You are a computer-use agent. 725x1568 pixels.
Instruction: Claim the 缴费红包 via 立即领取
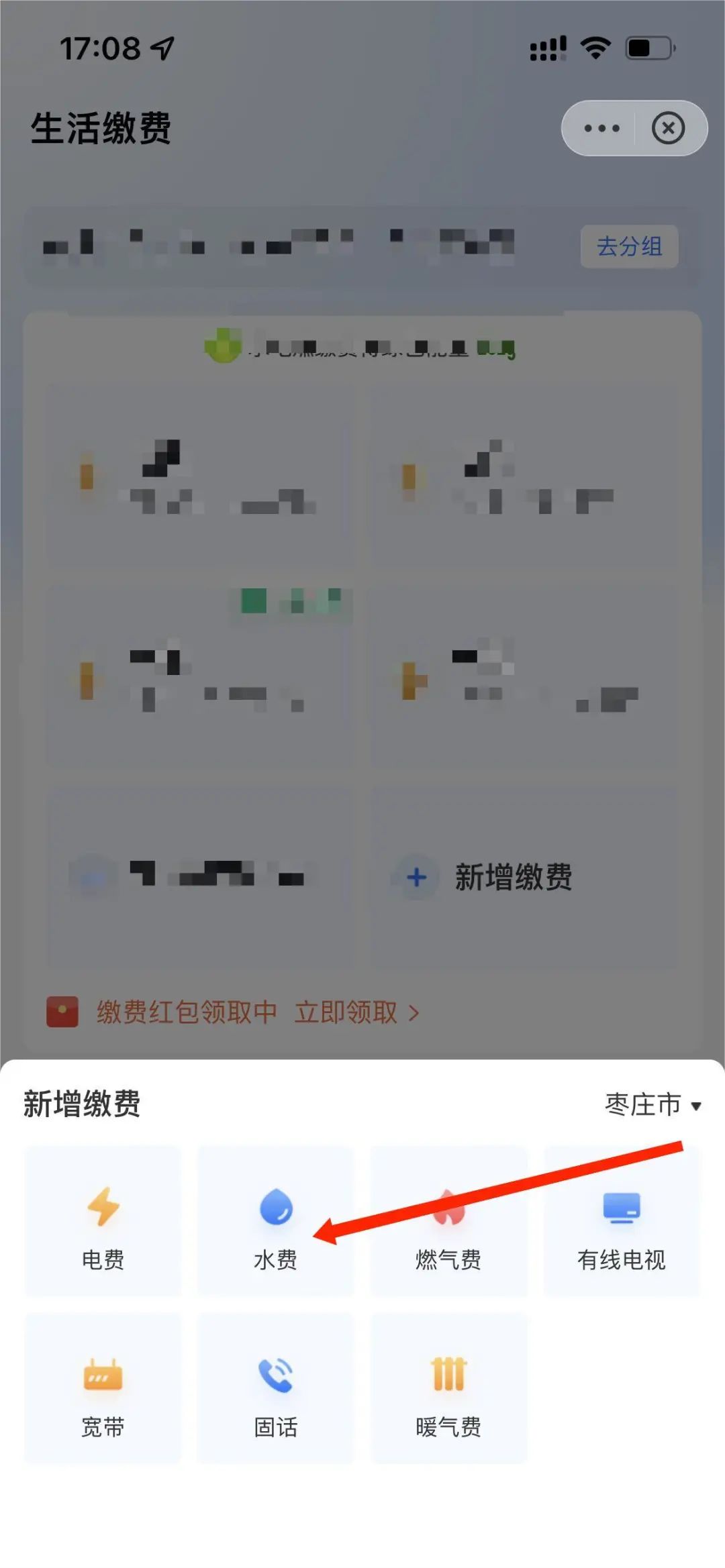pyautogui.click(x=356, y=1012)
